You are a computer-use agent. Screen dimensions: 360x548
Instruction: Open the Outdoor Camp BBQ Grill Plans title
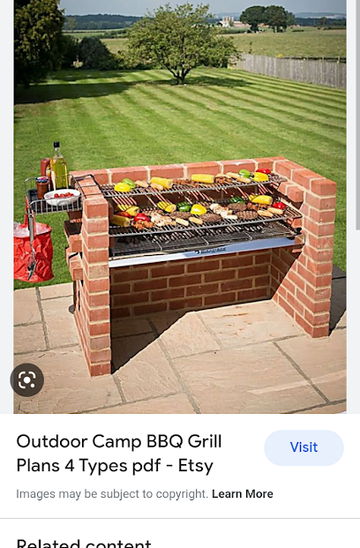tap(119, 453)
